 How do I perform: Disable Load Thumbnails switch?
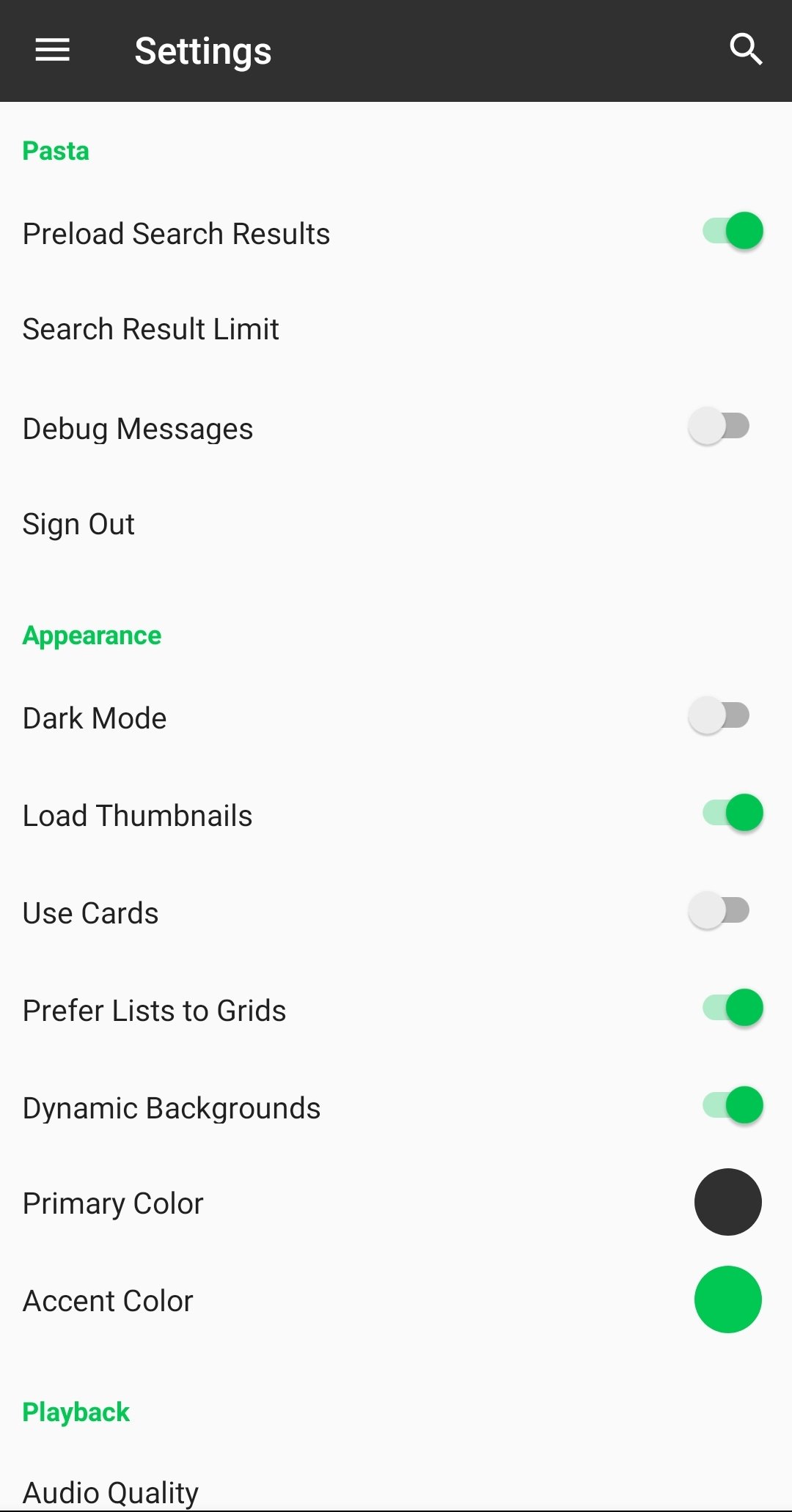[733, 813]
